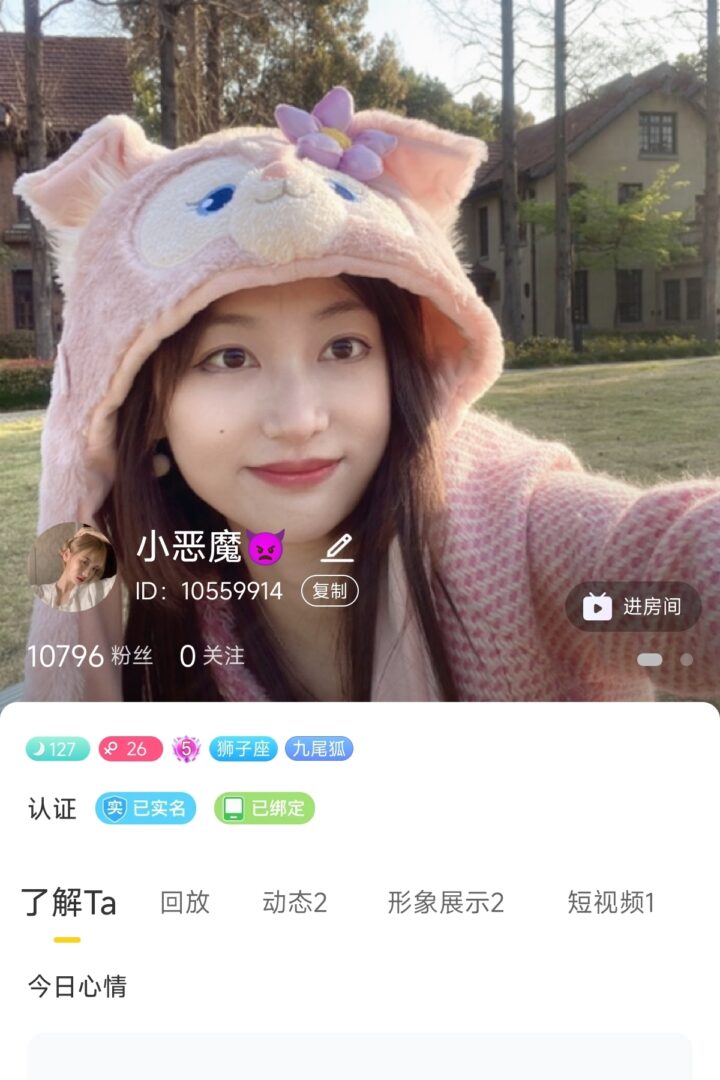720x1080 pixels.
Task: Tap the edit pencil beside the nickname
Action: tap(338, 547)
